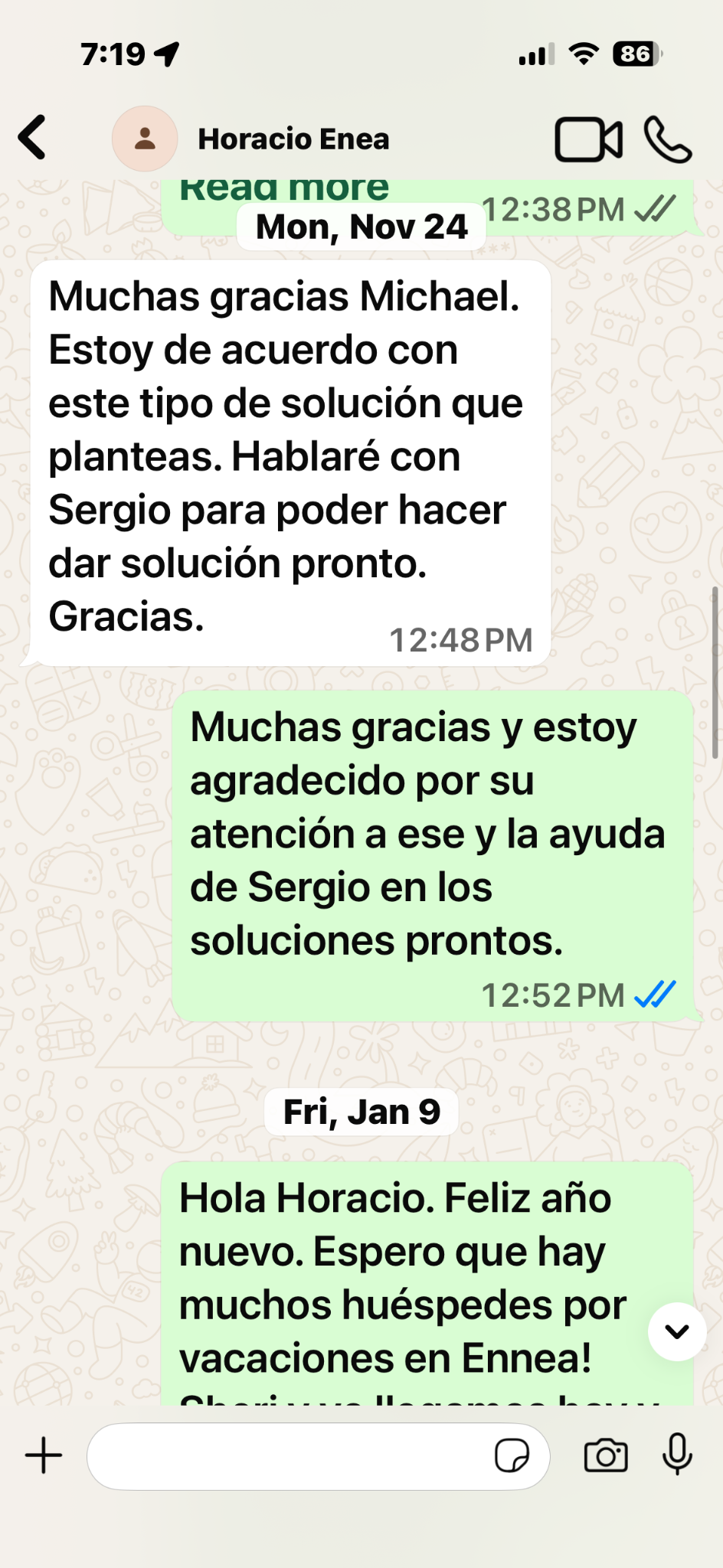The height and width of the screenshot is (1568, 723).
Task: Jump to latest messages with down arrow
Action: coord(677,1331)
